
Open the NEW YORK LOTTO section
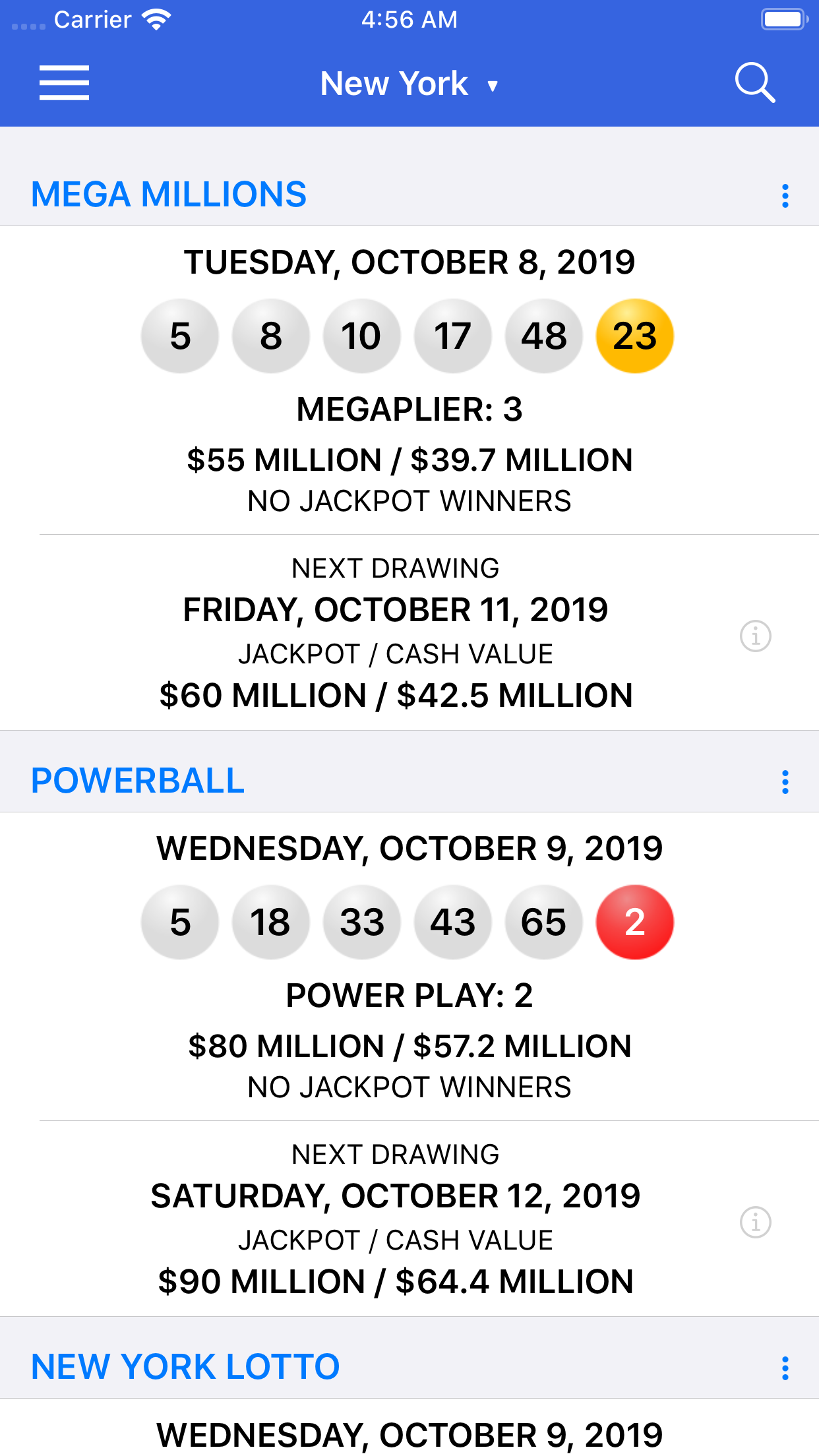(185, 1366)
